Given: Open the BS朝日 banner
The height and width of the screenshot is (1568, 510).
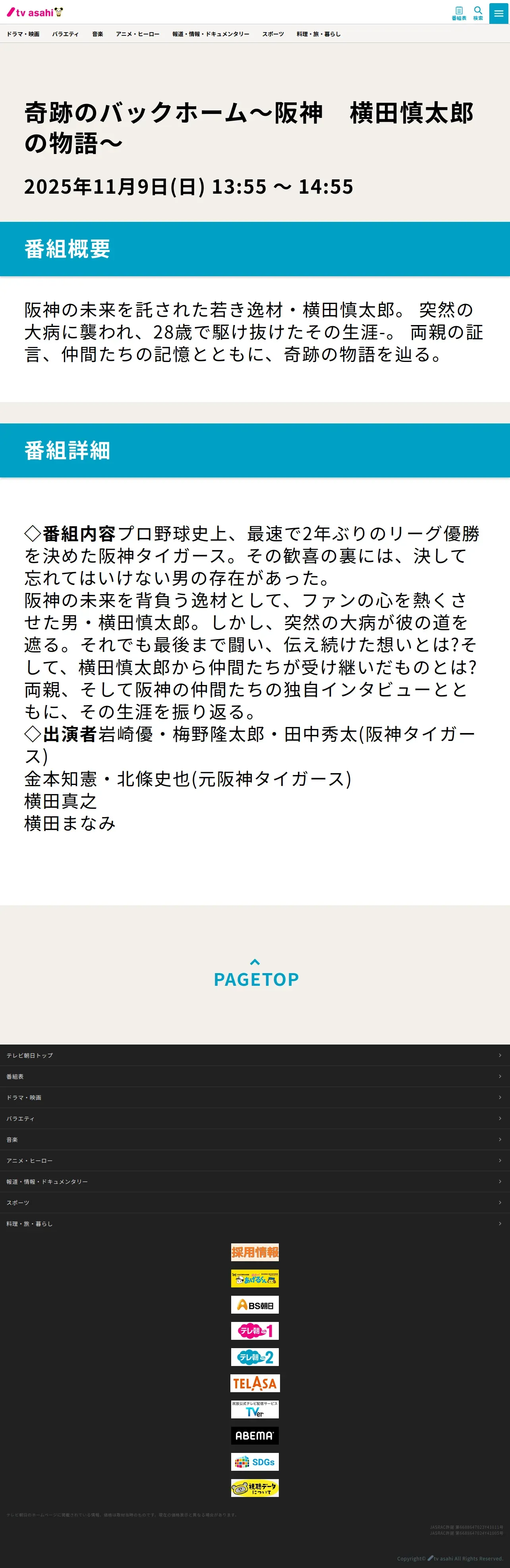Looking at the screenshot, I should pos(255,1305).
